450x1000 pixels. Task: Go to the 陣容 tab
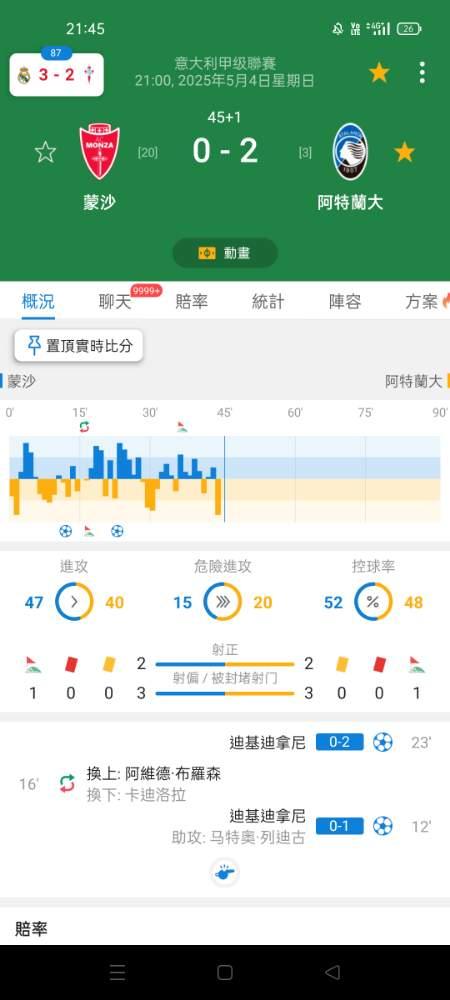coord(345,301)
